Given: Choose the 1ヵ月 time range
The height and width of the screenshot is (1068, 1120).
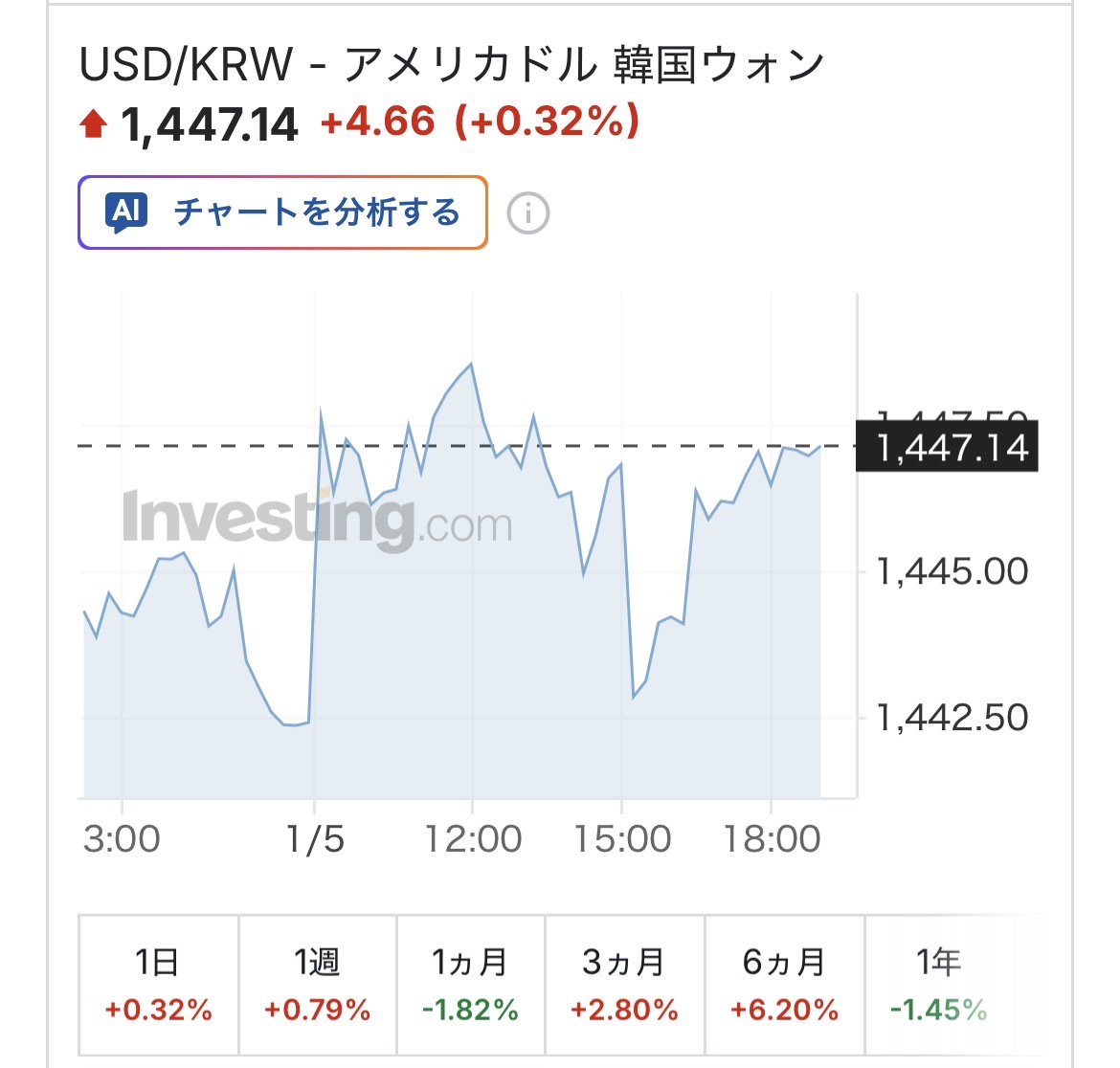Looking at the screenshot, I should pyautogui.click(x=470, y=984).
